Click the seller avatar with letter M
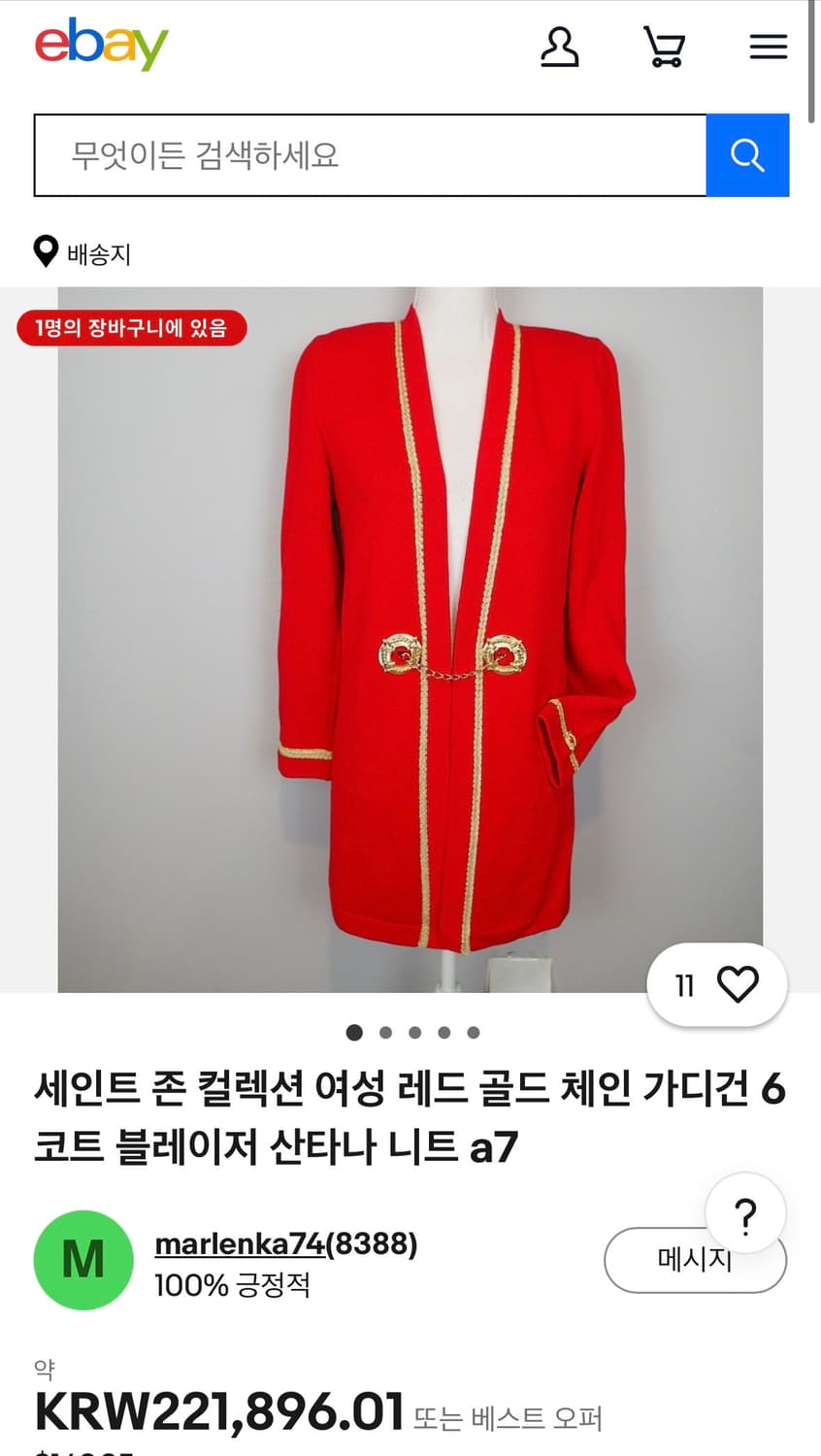 83,1259
